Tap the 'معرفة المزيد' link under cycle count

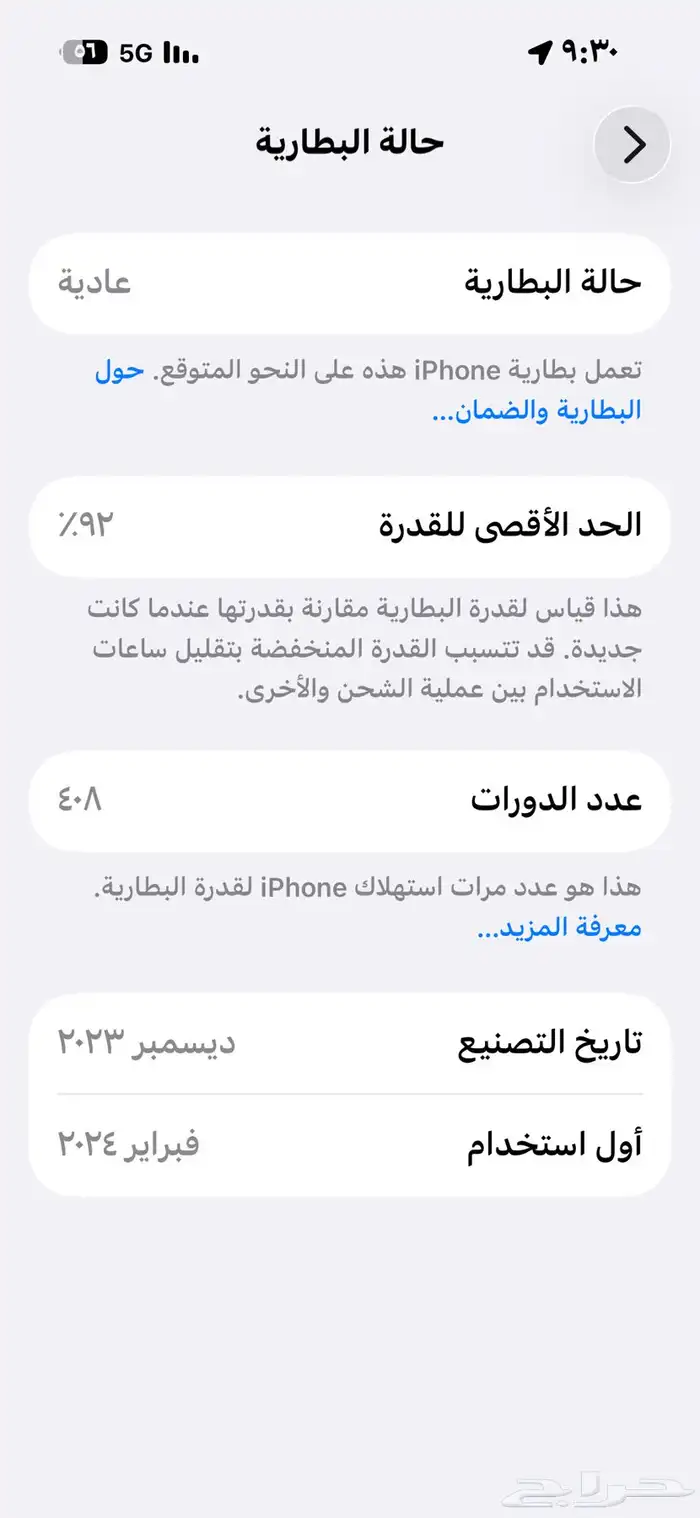point(560,928)
